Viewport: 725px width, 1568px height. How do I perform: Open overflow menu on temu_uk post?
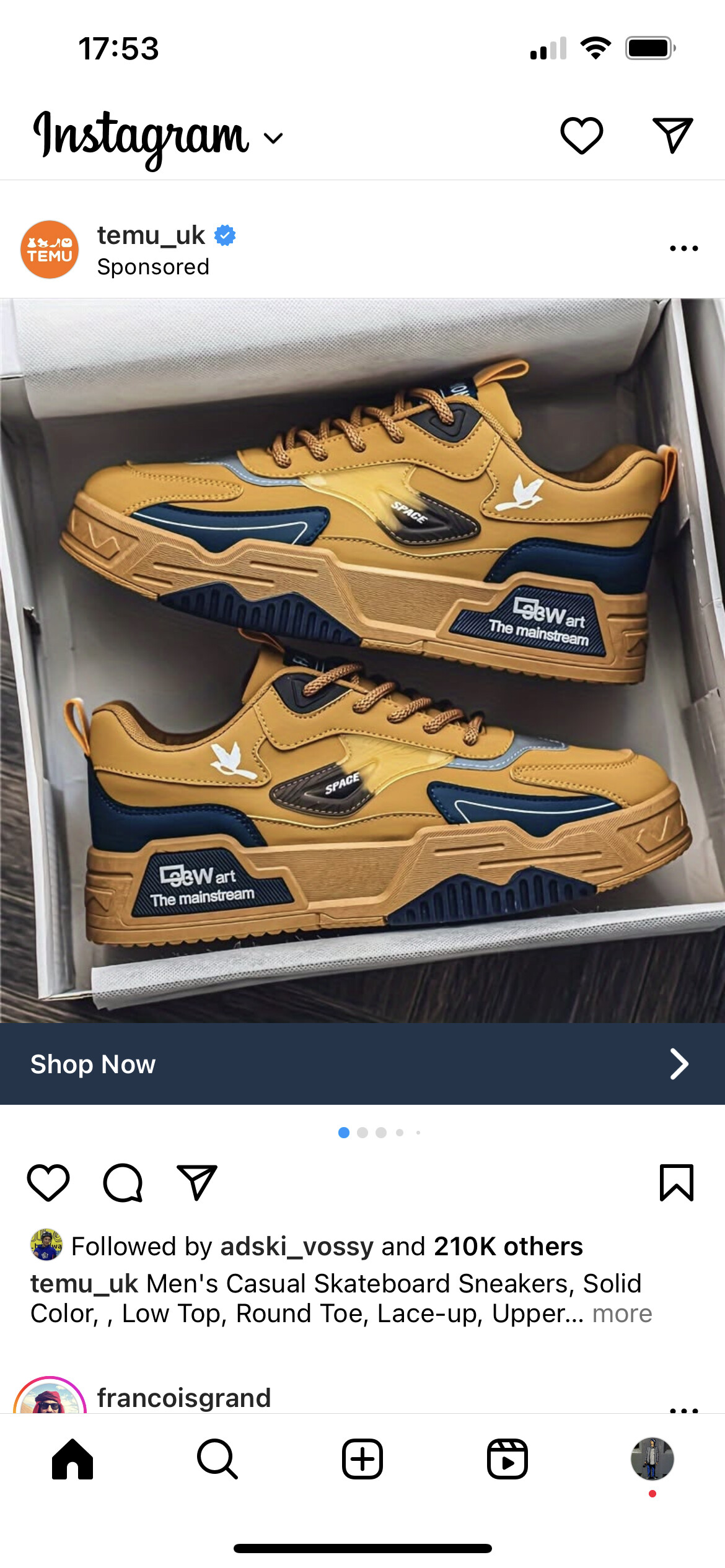tap(683, 248)
